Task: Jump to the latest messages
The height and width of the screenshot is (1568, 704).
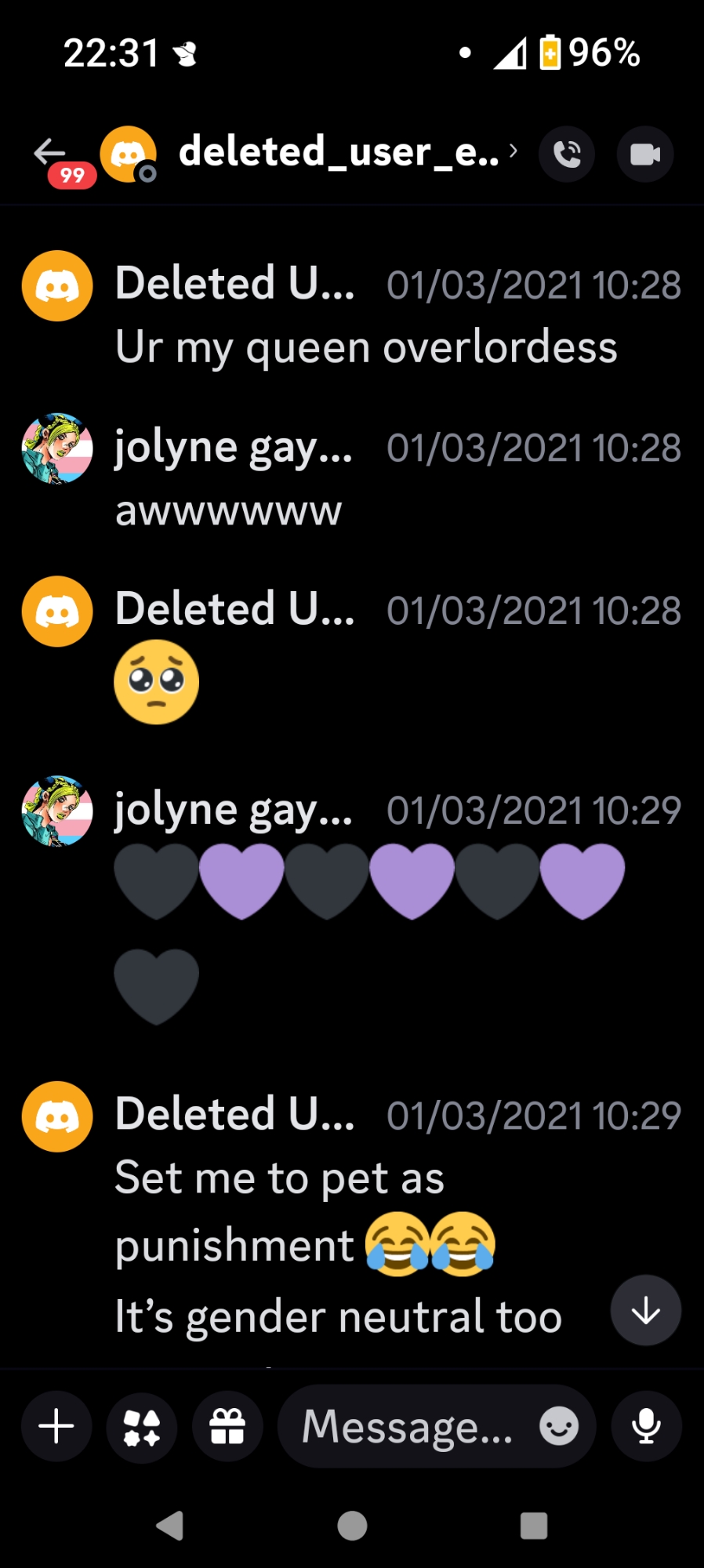Action: [645, 1310]
